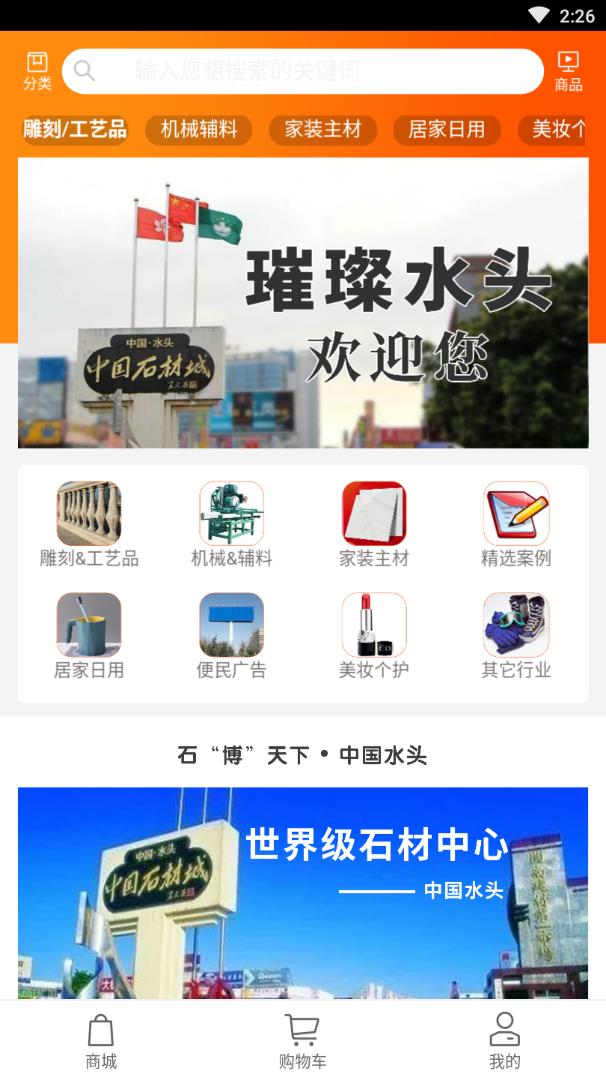Open the 分类 category icon
Screen dimensions: 606x1080
pos(37,71)
